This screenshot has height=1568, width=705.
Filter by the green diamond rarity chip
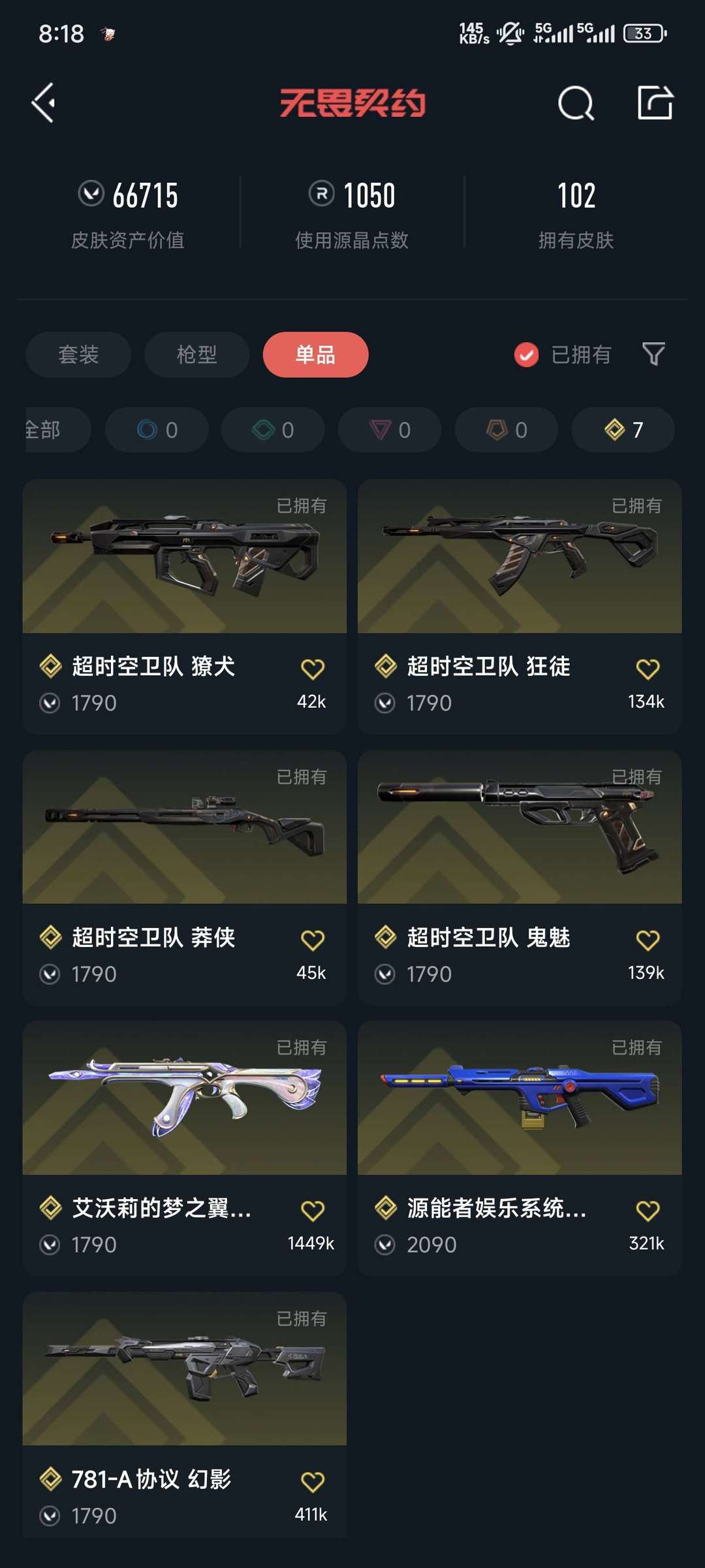coord(273,430)
